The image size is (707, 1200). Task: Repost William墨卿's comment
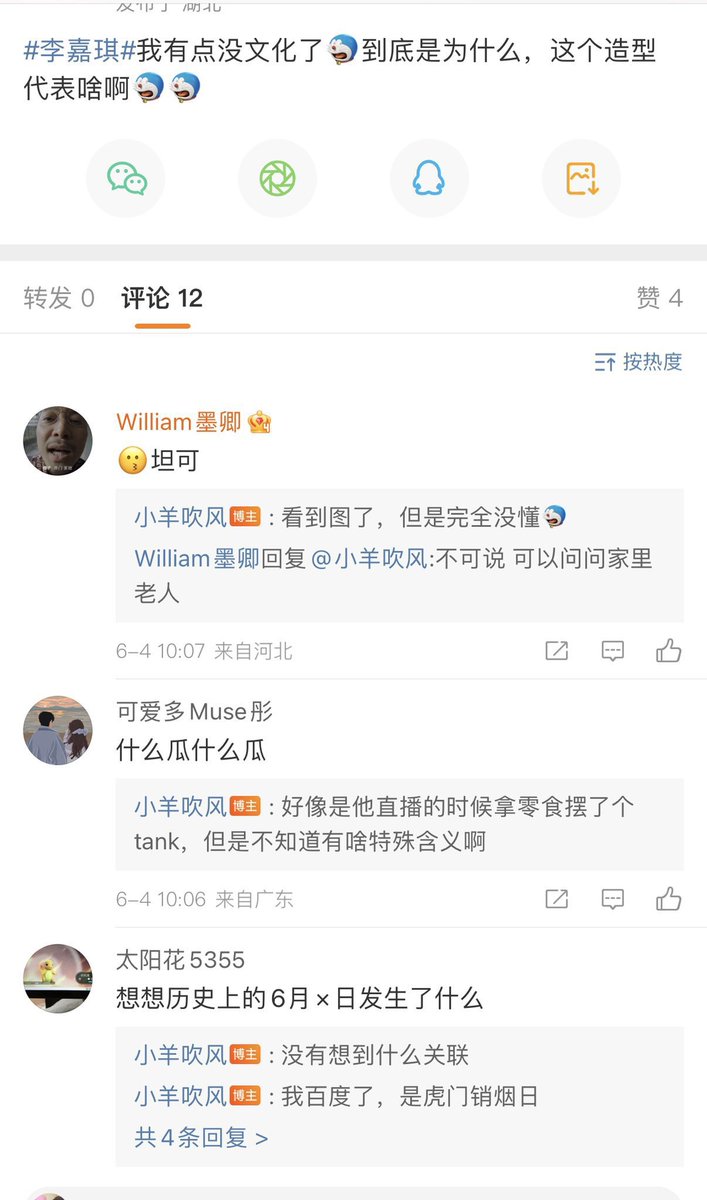(x=557, y=651)
